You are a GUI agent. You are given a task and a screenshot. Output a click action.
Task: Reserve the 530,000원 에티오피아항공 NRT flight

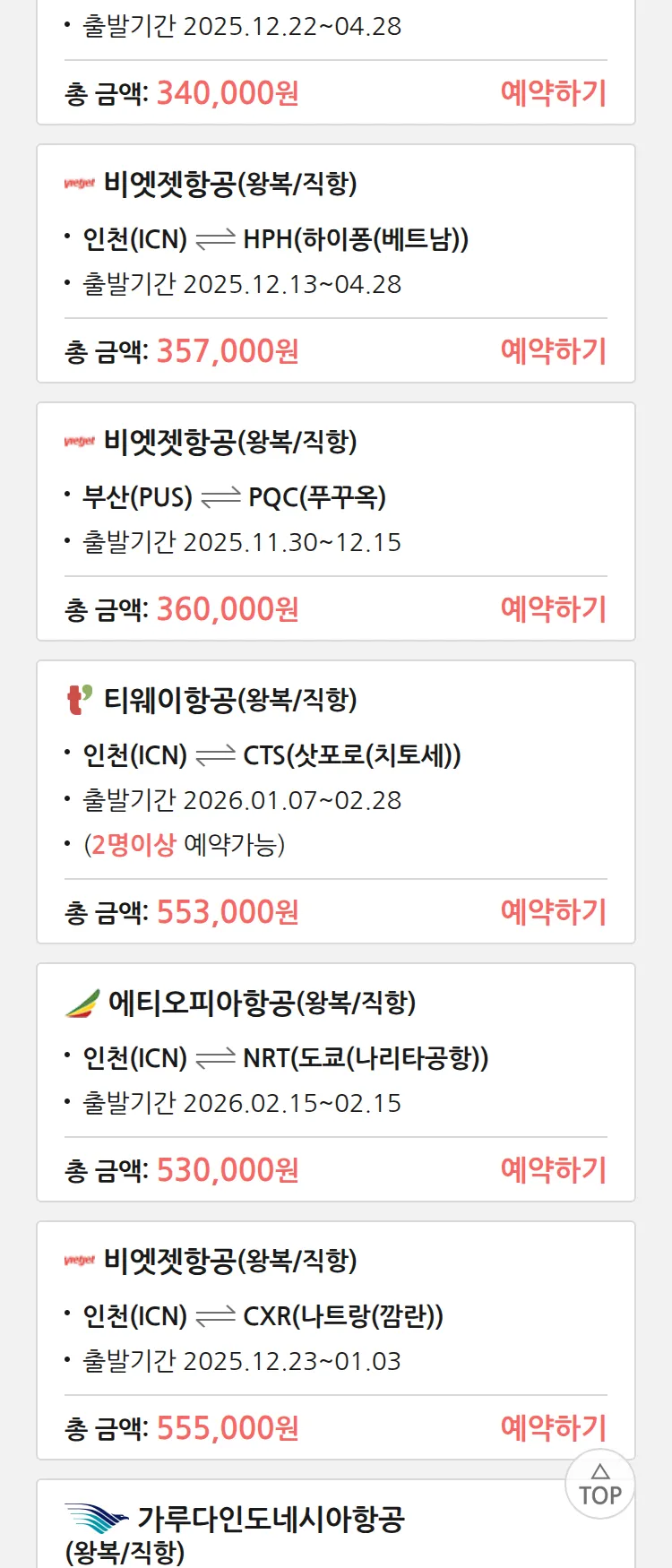coord(553,1170)
